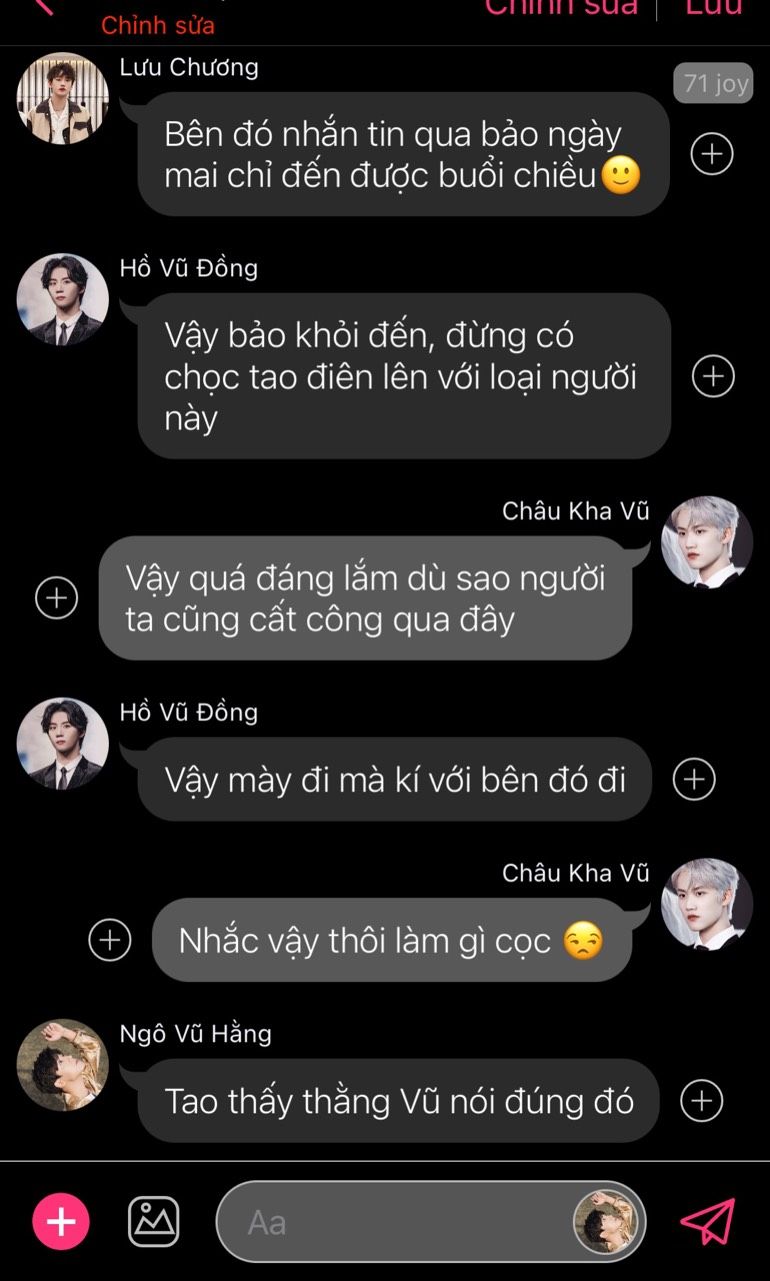
Task: Save the chat with Lưu
Action: coord(714,8)
